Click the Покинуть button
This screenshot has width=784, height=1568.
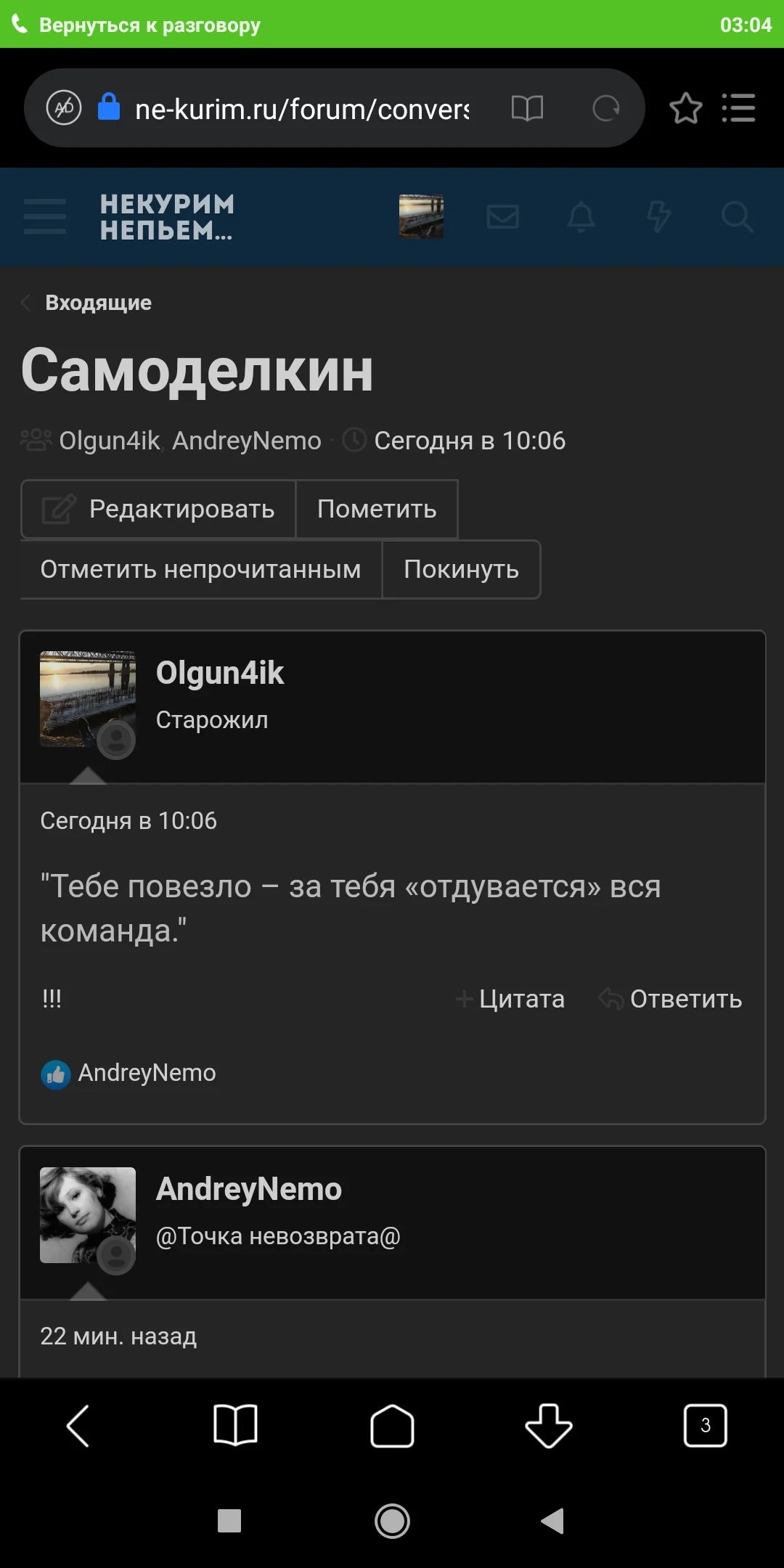(x=460, y=570)
